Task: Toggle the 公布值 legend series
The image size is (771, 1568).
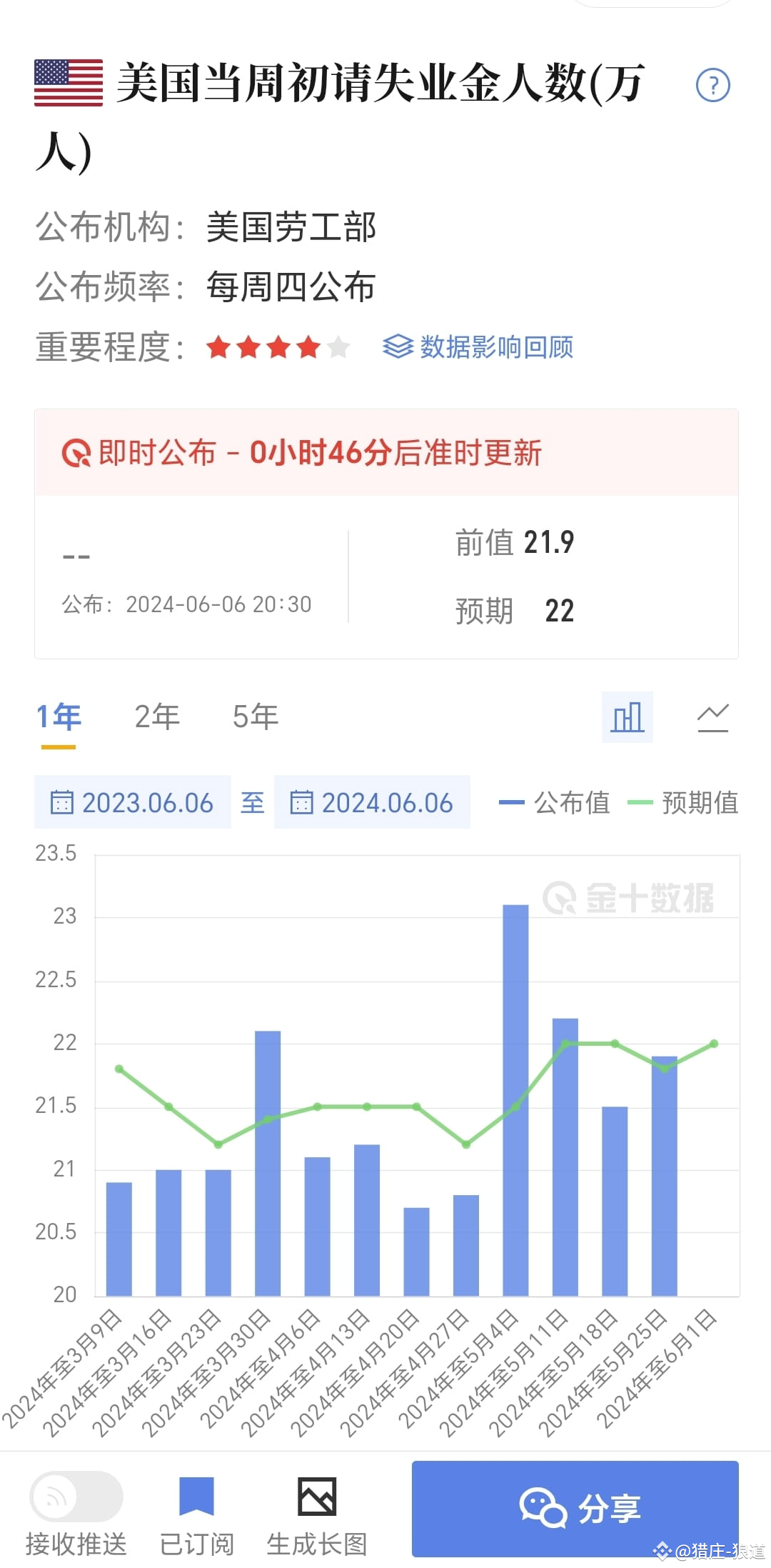Action: point(554,802)
